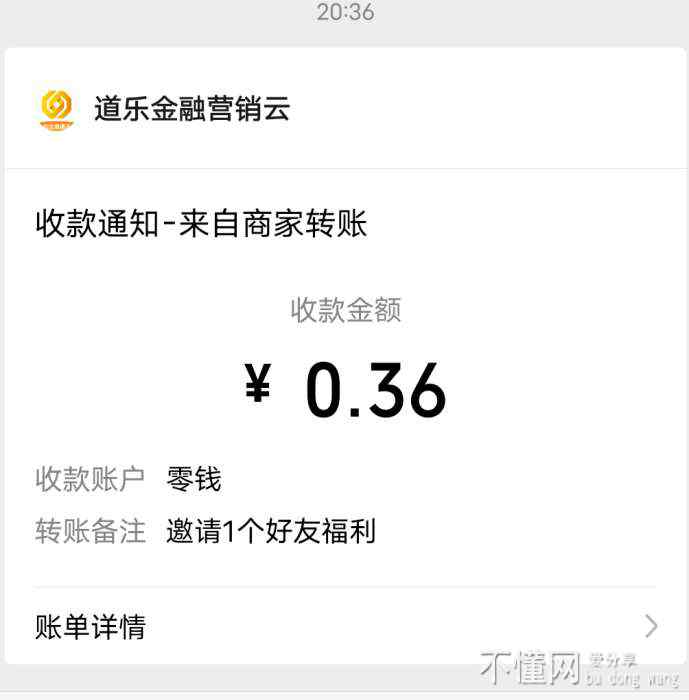Open 账单详情 bill details row

344,627
